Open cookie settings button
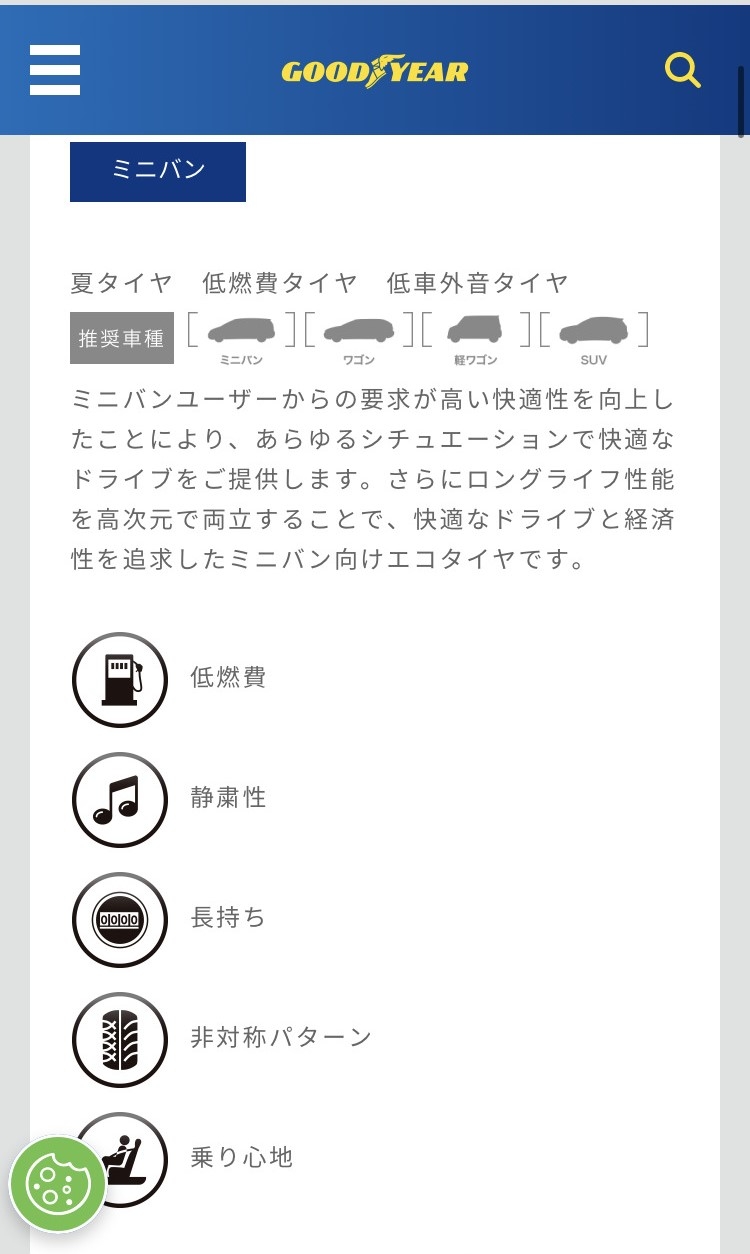This screenshot has width=750, height=1254. coord(58,1184)
